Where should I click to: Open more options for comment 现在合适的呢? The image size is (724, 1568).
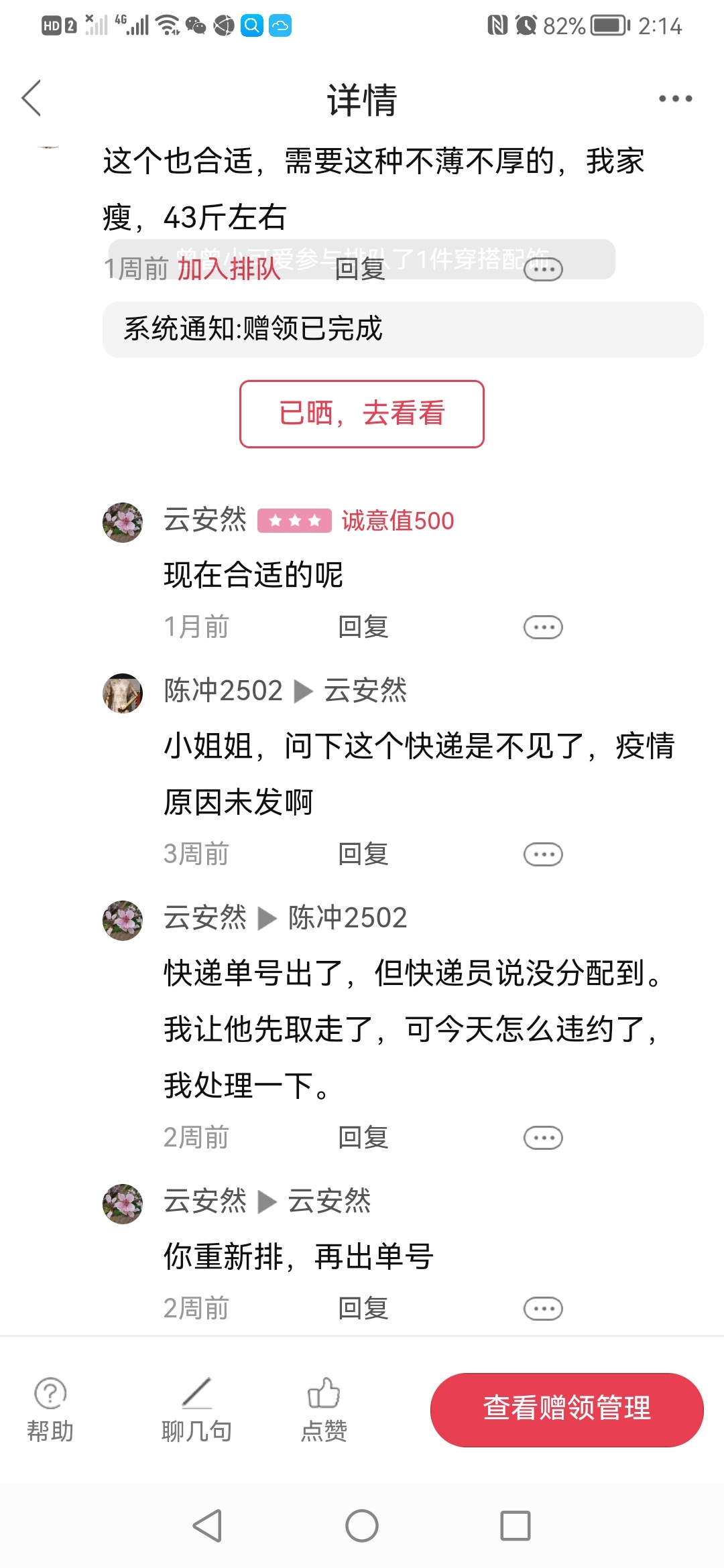[x=543, y=627]
